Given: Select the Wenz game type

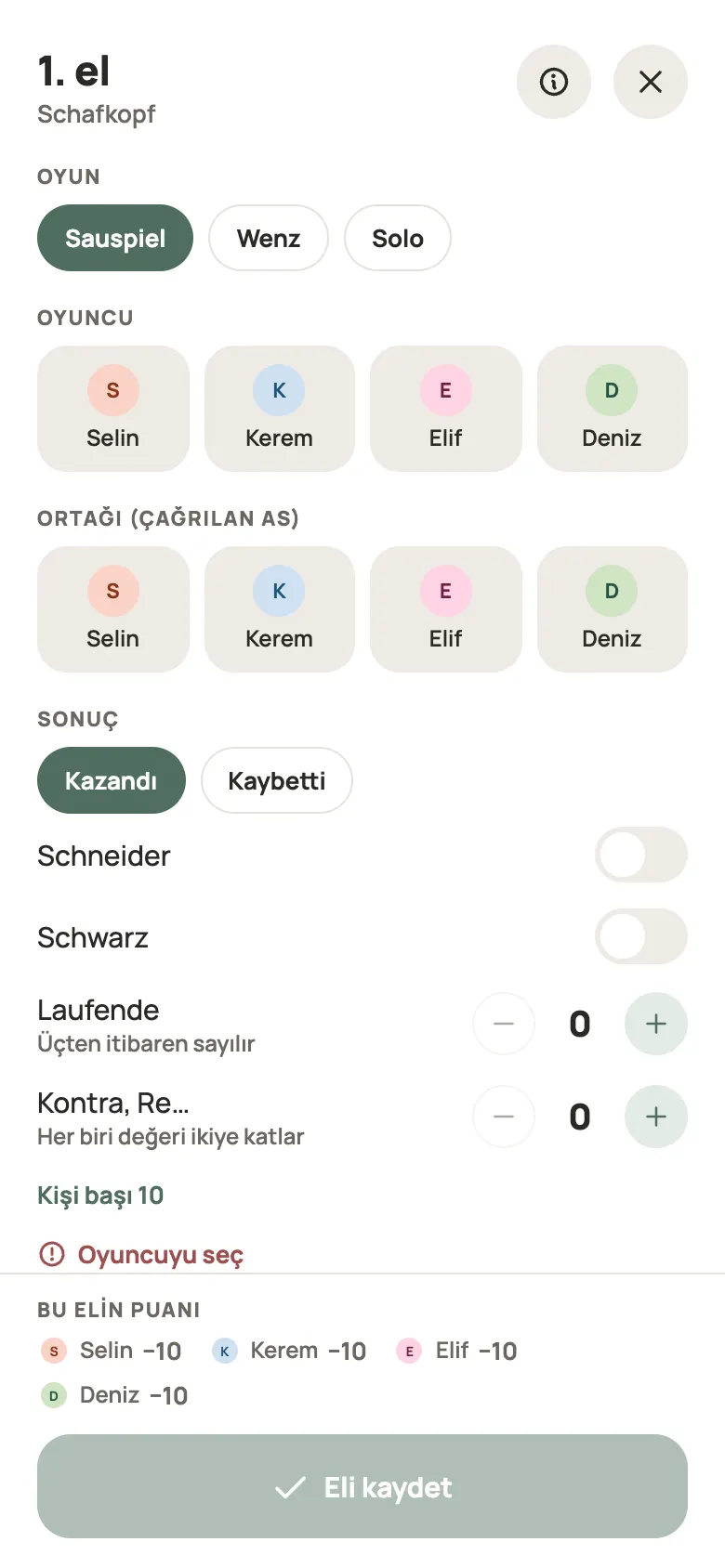Looking at the screenshot, I should click(x=269, y=238).
